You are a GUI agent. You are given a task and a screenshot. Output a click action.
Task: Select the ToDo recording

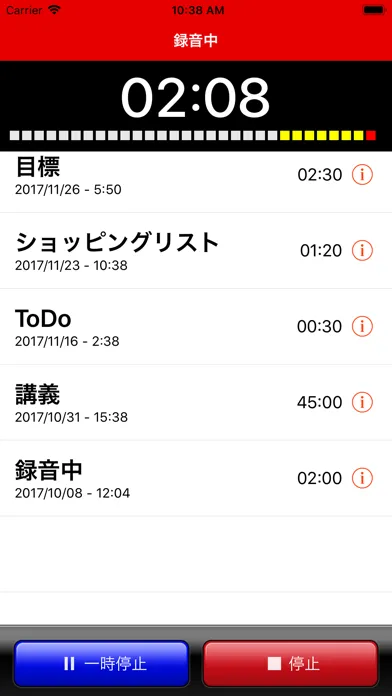[196, 327]
